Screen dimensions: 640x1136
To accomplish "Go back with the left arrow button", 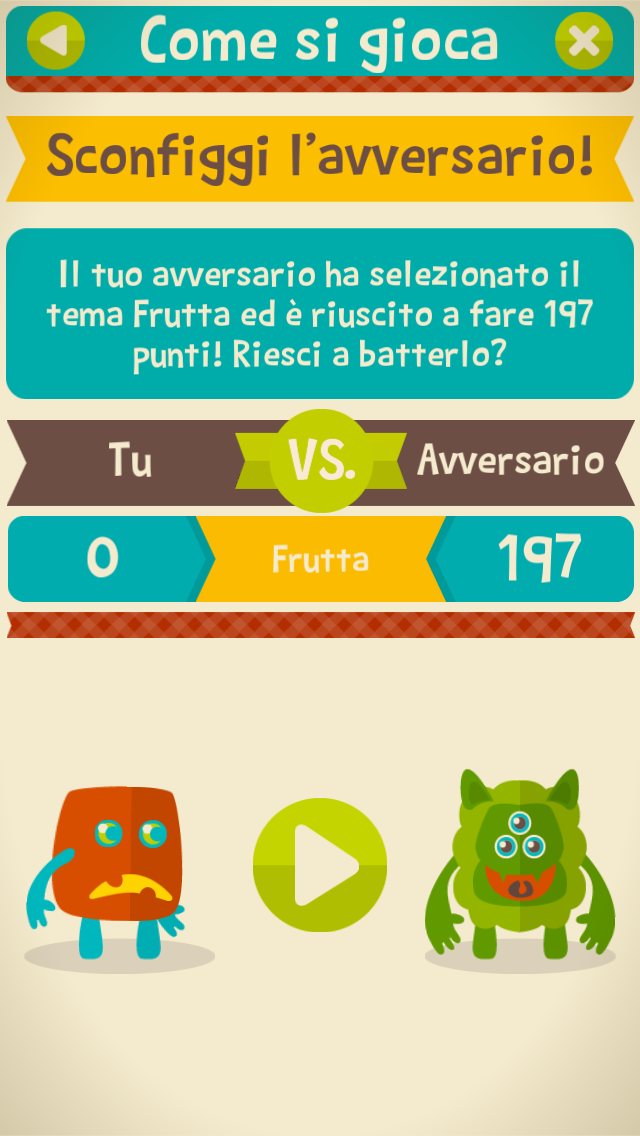I will tap(56, 40).
